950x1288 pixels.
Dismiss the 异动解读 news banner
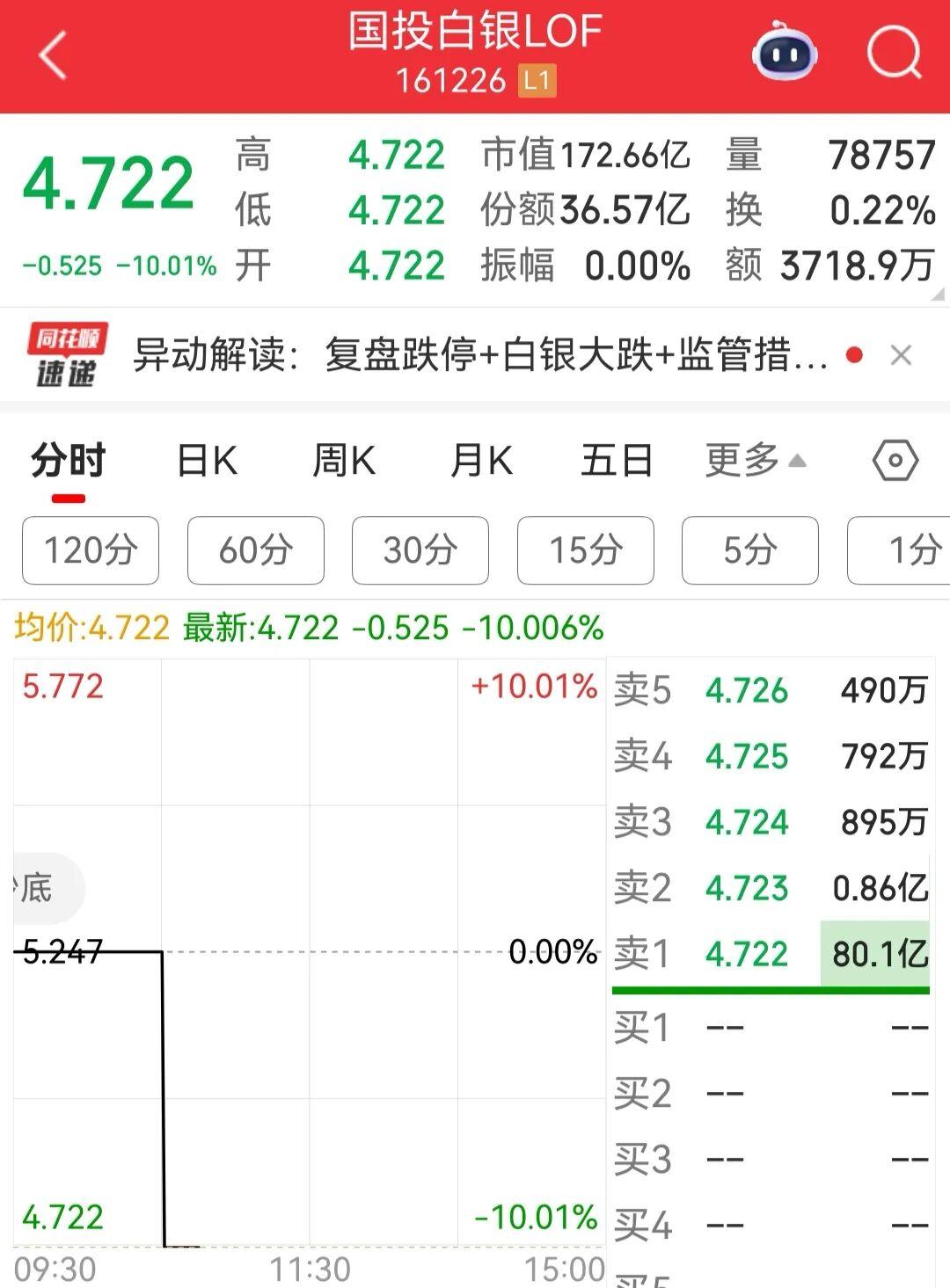click(x=902, y=355)
